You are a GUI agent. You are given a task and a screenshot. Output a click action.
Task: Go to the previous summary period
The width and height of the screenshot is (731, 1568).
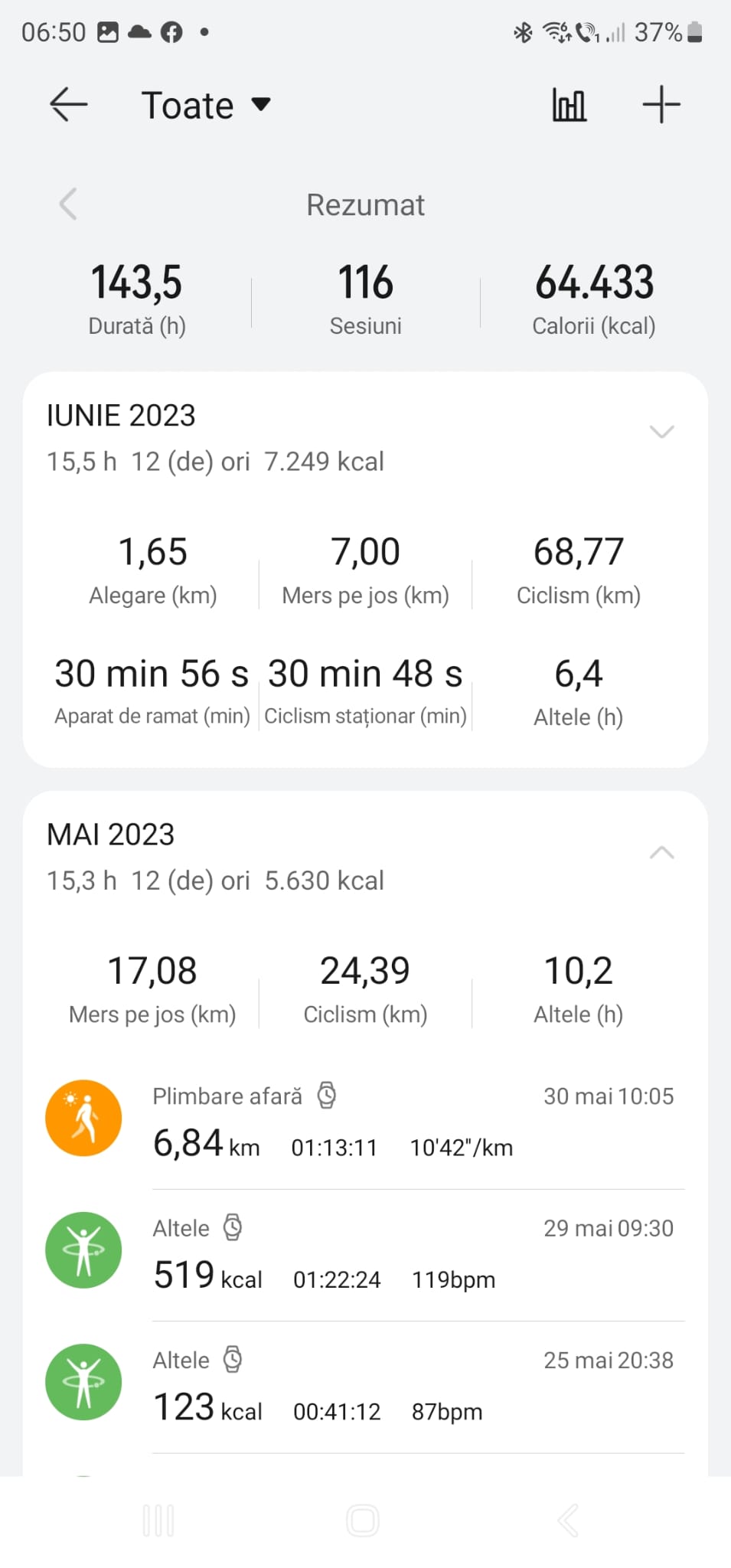coord(68,204)
